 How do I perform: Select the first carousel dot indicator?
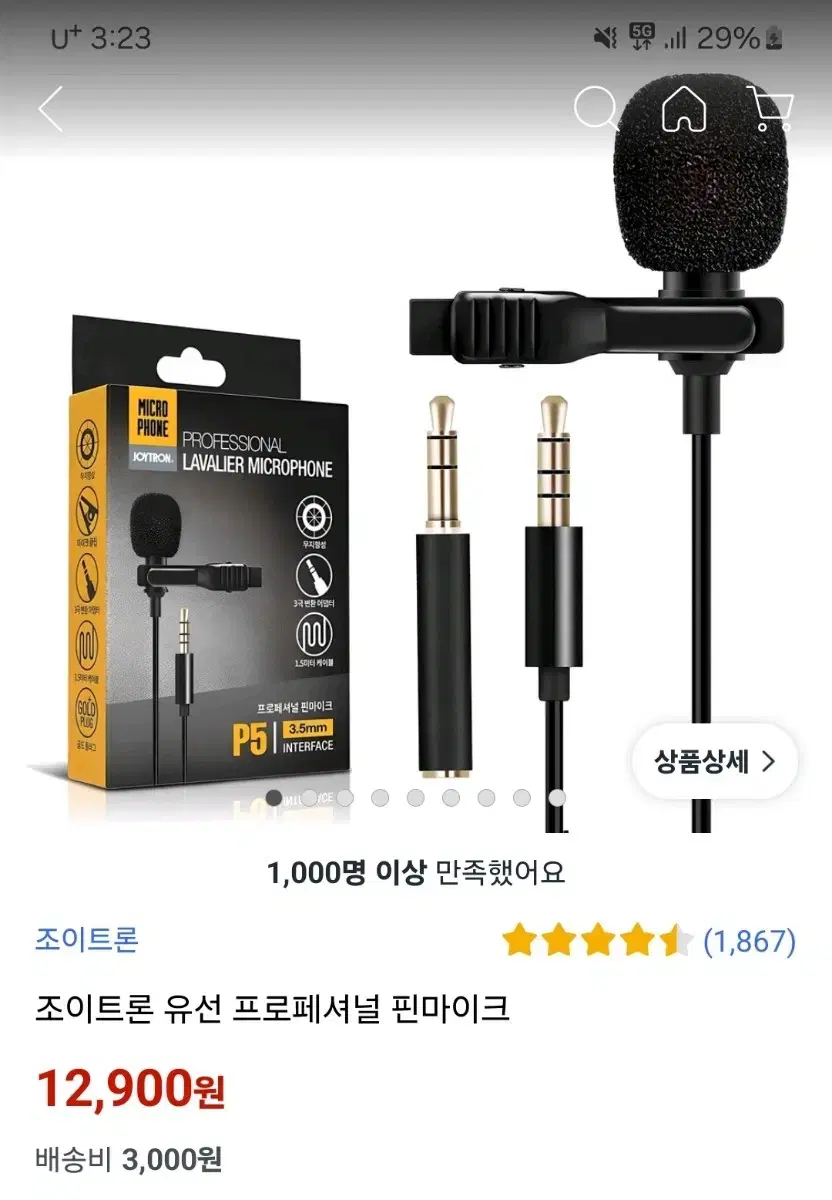pyautogui.click(x=274, y=795)
